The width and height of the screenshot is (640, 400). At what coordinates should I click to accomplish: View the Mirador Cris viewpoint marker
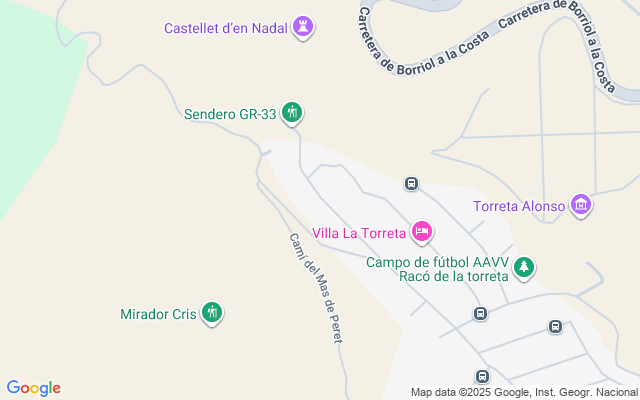tap(211, 313)
